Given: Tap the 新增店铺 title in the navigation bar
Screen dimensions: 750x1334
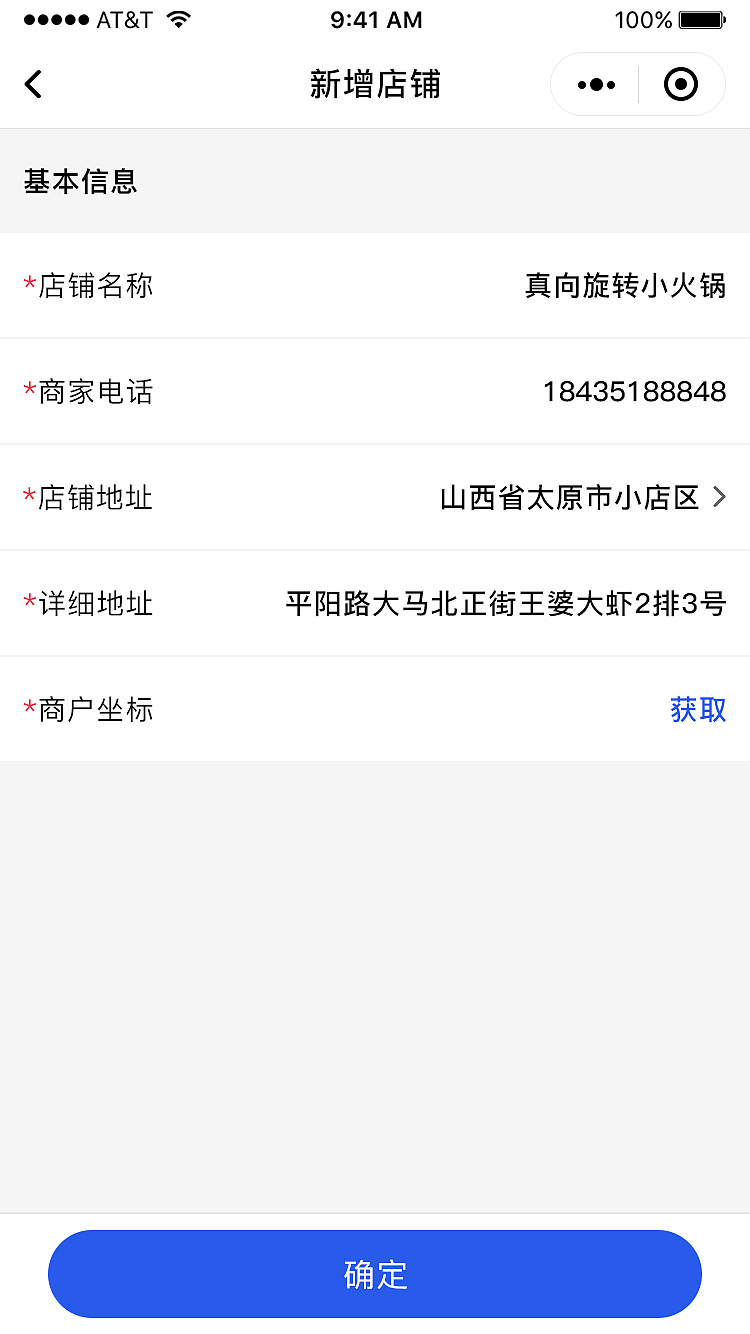Looking at the screenshot, I should click(x=375, y=84).
